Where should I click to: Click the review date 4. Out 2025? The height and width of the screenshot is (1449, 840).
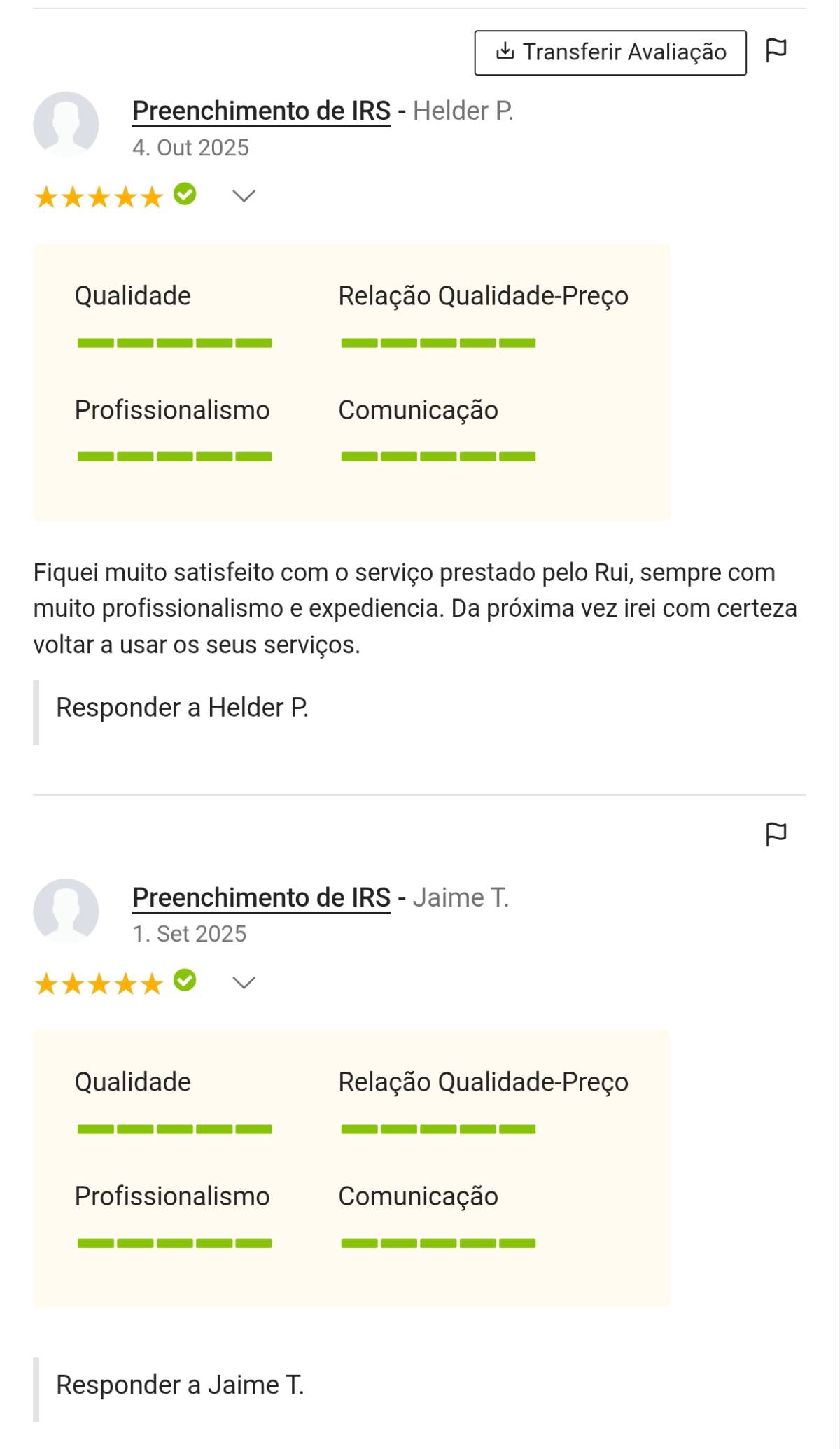pyautogui.click(x=189, y=148)
